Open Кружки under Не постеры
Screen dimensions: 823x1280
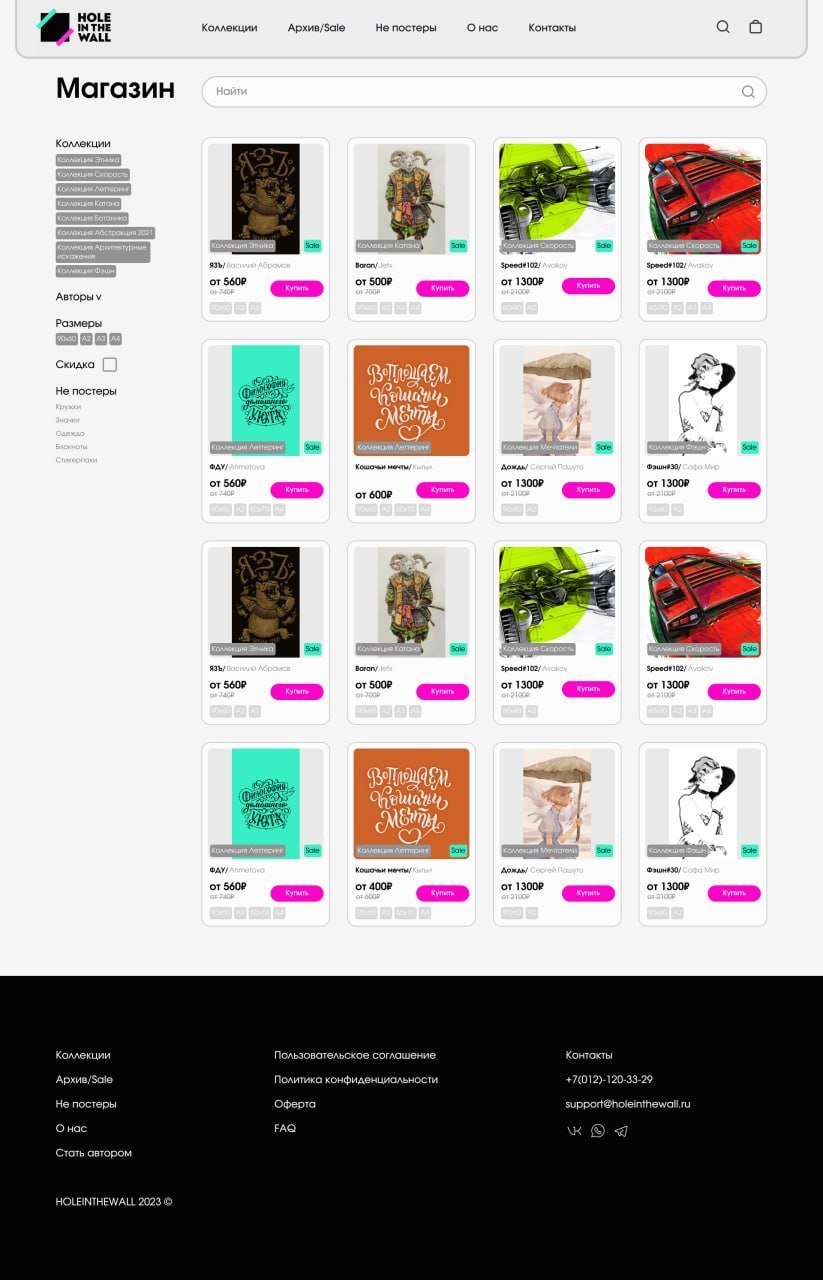coord(68,407)
